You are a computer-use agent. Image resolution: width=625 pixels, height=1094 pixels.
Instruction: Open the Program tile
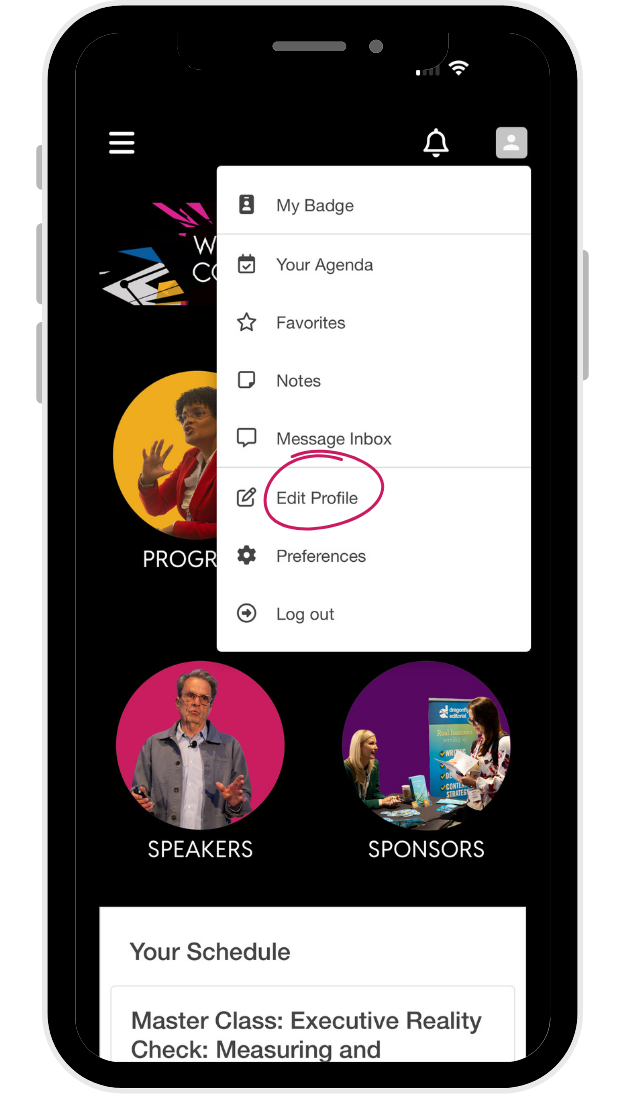(x=165, y=471)
